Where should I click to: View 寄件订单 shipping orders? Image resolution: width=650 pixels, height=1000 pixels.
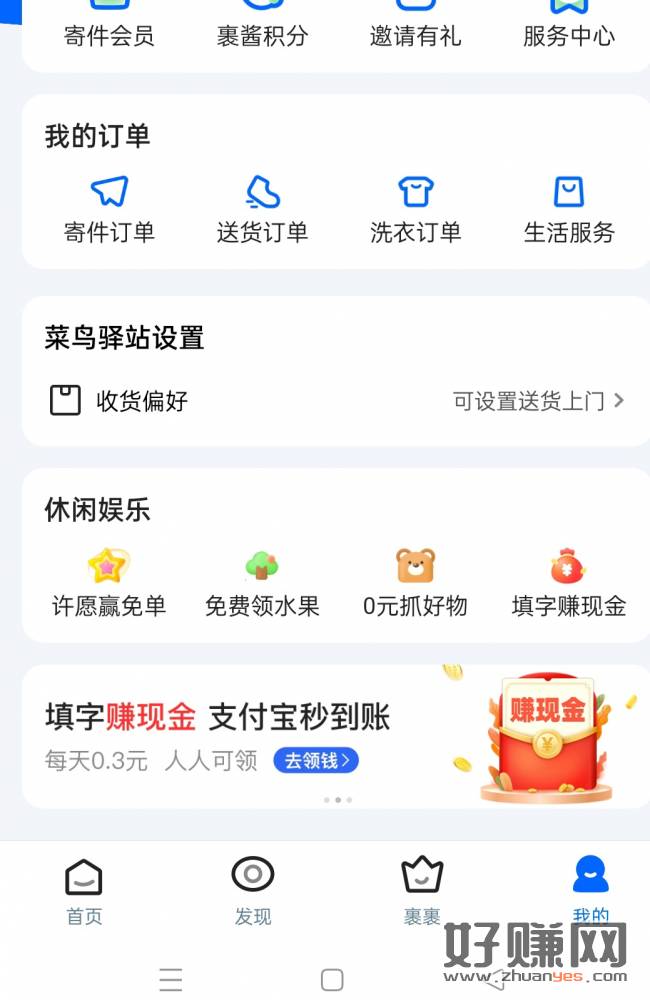(x=109, y=208)
